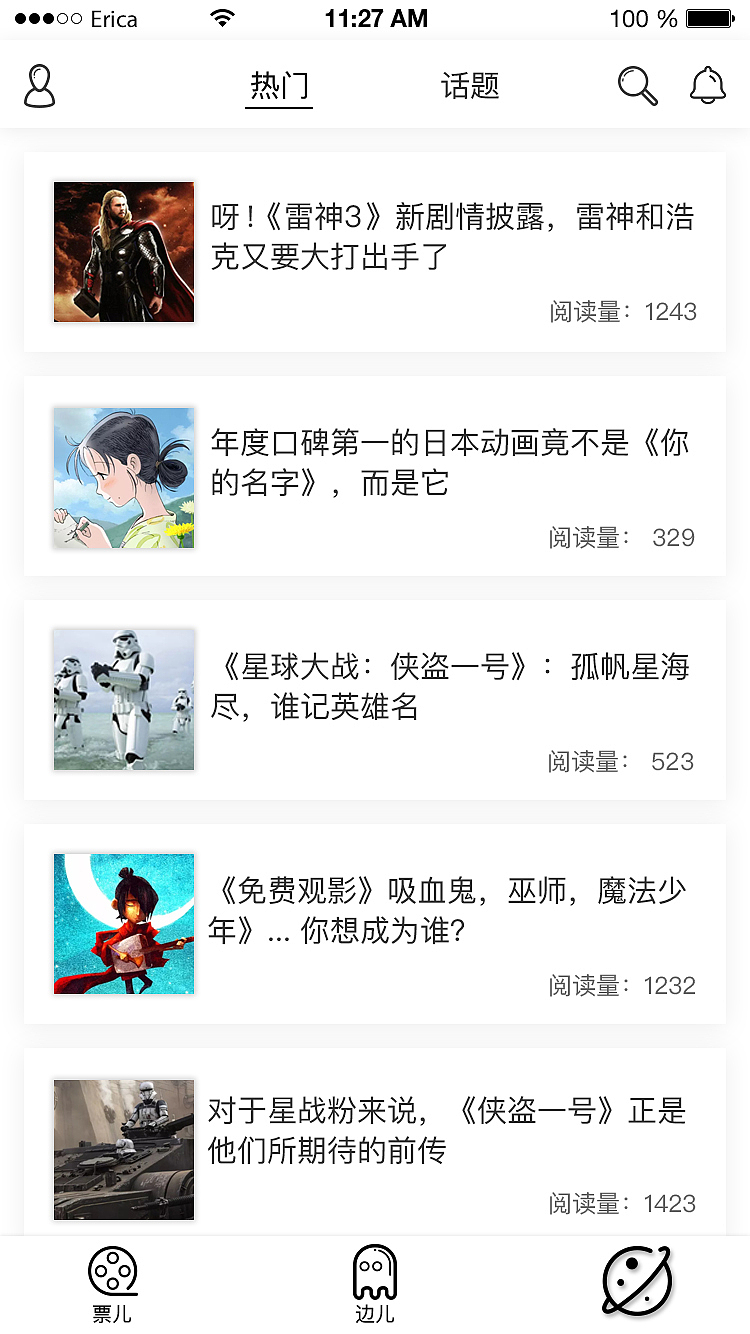Screen dimensions: 750x1334
Task: Open search with the magnifier icon
Action: pos(637,85)
